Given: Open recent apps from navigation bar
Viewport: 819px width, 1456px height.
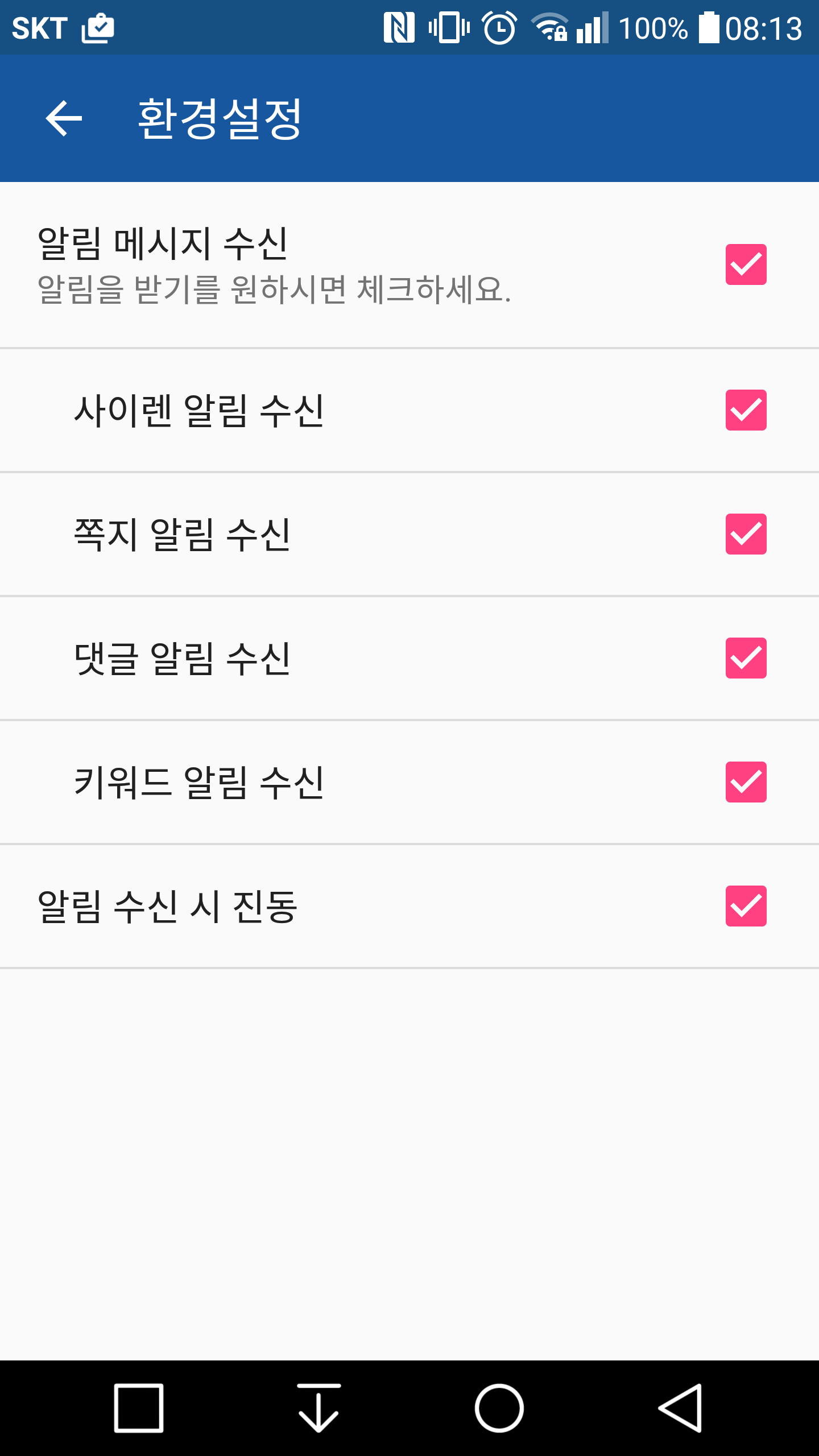Looking at the screenshot, I should tap(139, 1408).
